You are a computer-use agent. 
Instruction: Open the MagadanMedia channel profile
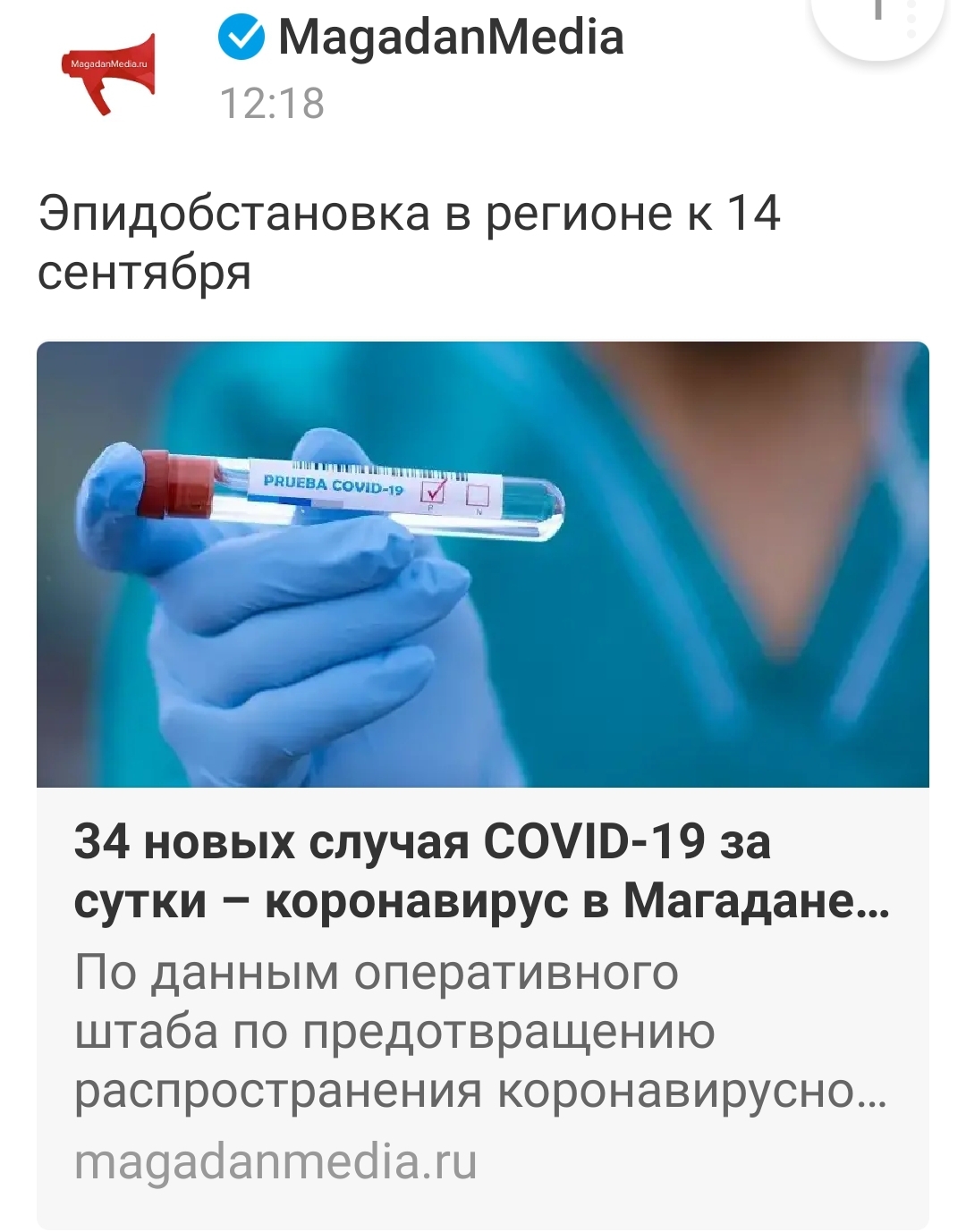coord(450,38)
